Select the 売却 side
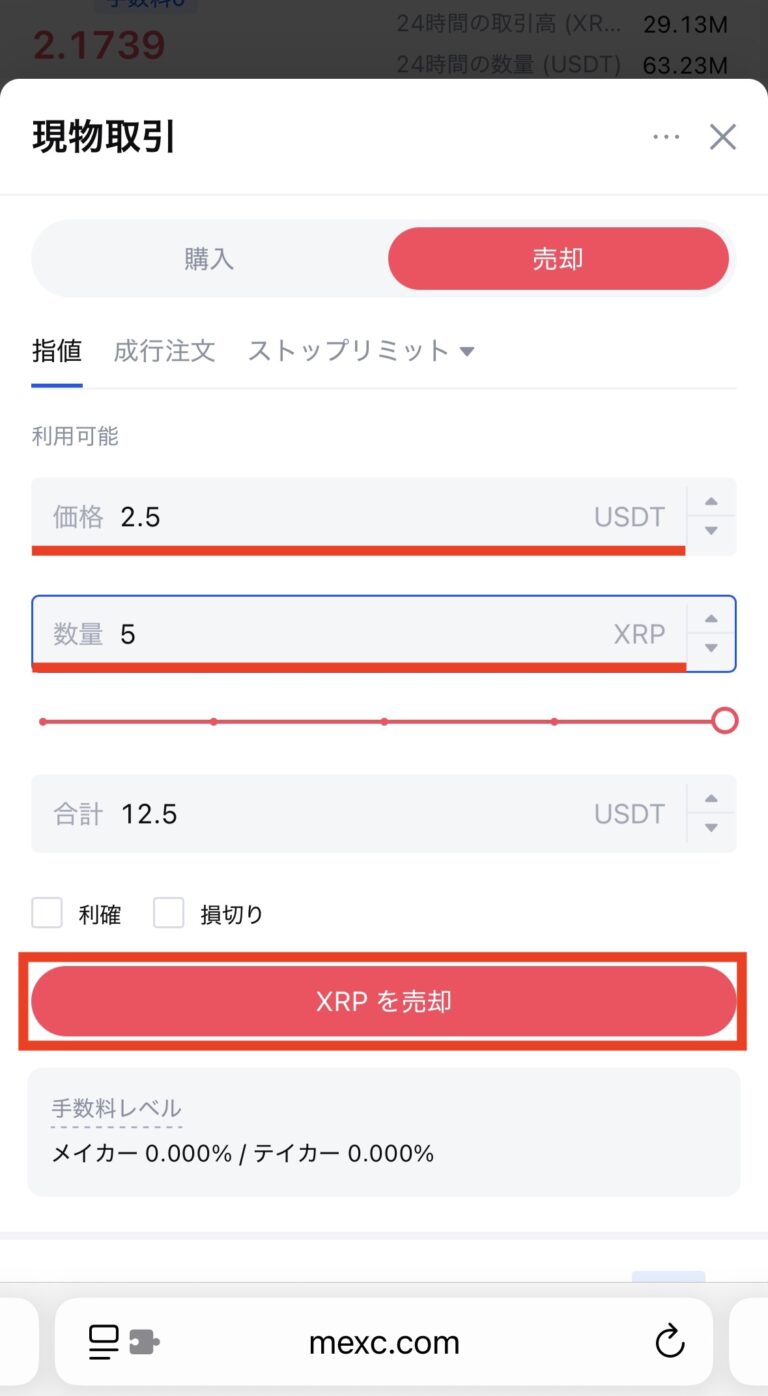768x1396 pixels. [x=558, y=259]
